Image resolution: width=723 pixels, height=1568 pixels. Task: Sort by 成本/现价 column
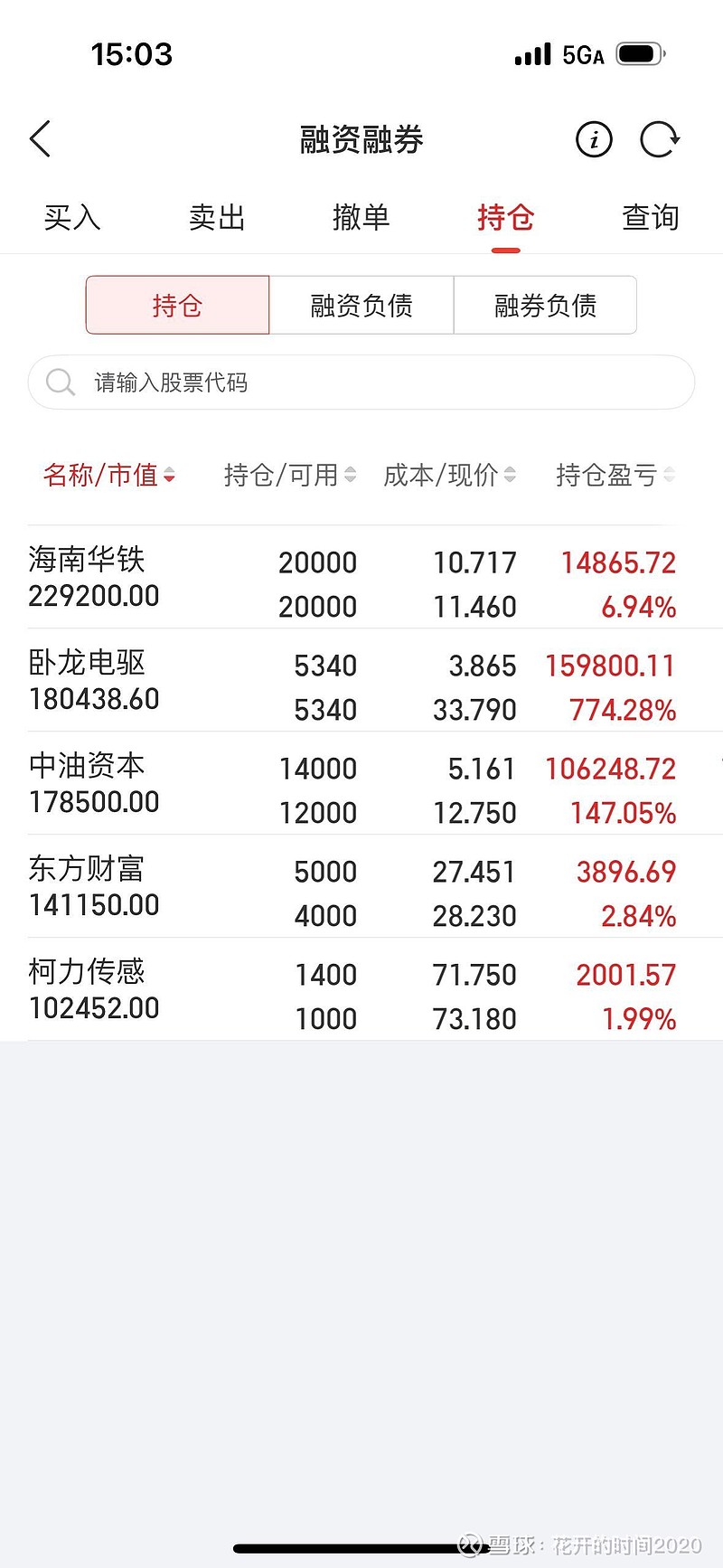point(450,475)
